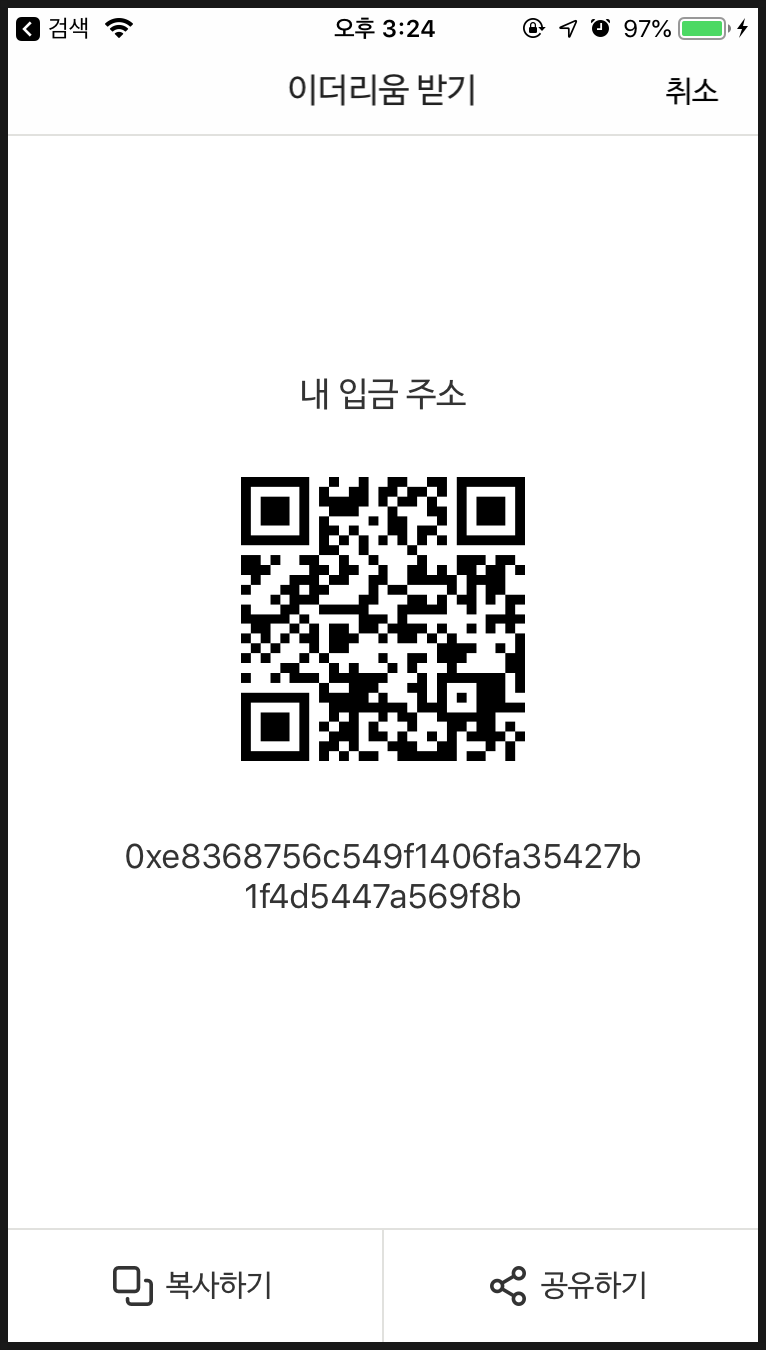Tap the share icon next to 공유하기
The height and width of the screenshot is (1350, 766).
(510, 1286)
